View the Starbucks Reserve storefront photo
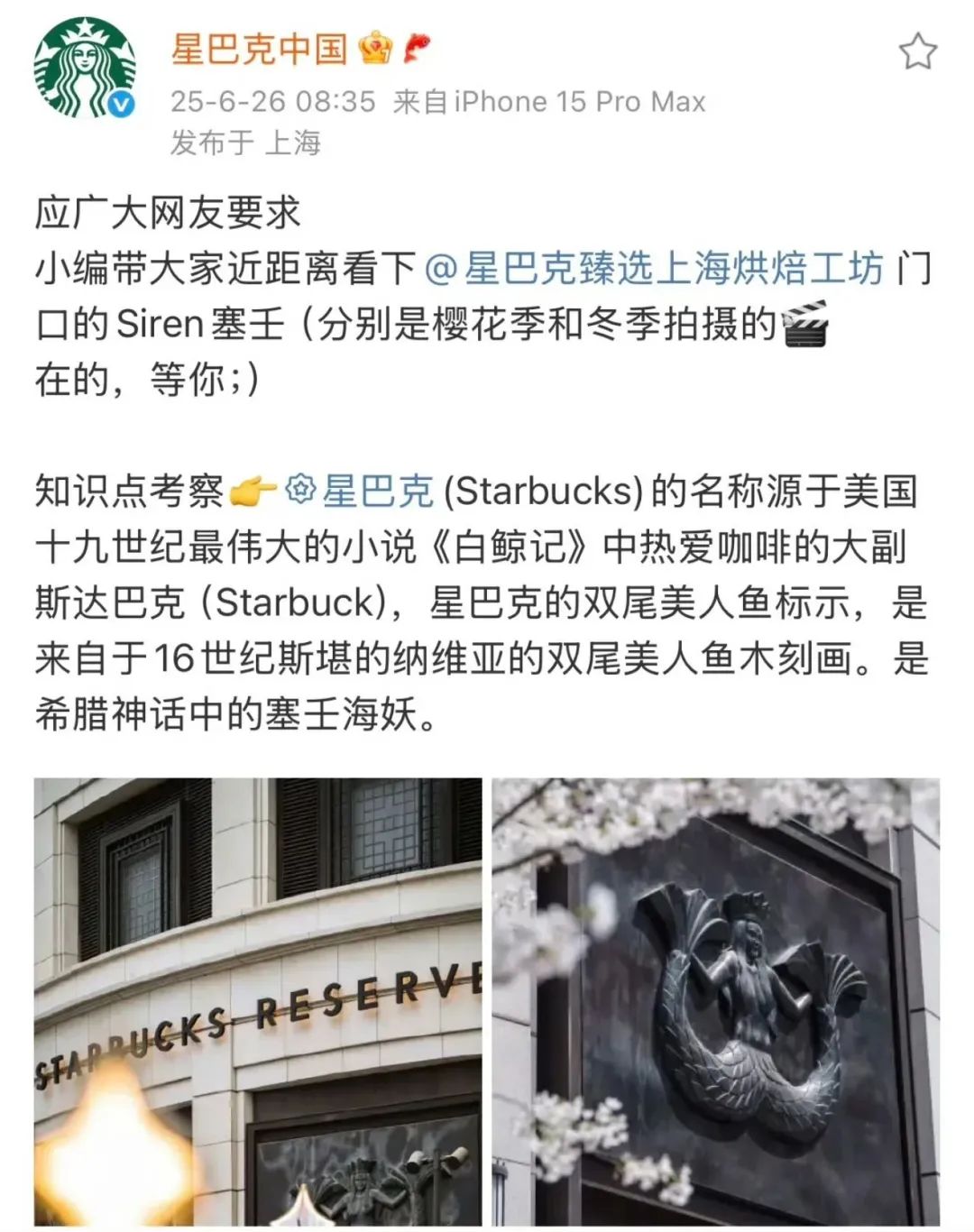This screenshot has height=1232, width=974. [258, 1001]
